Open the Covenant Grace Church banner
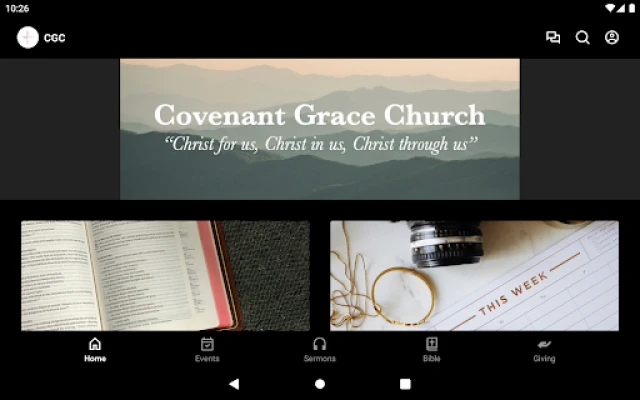 (320, 129)
